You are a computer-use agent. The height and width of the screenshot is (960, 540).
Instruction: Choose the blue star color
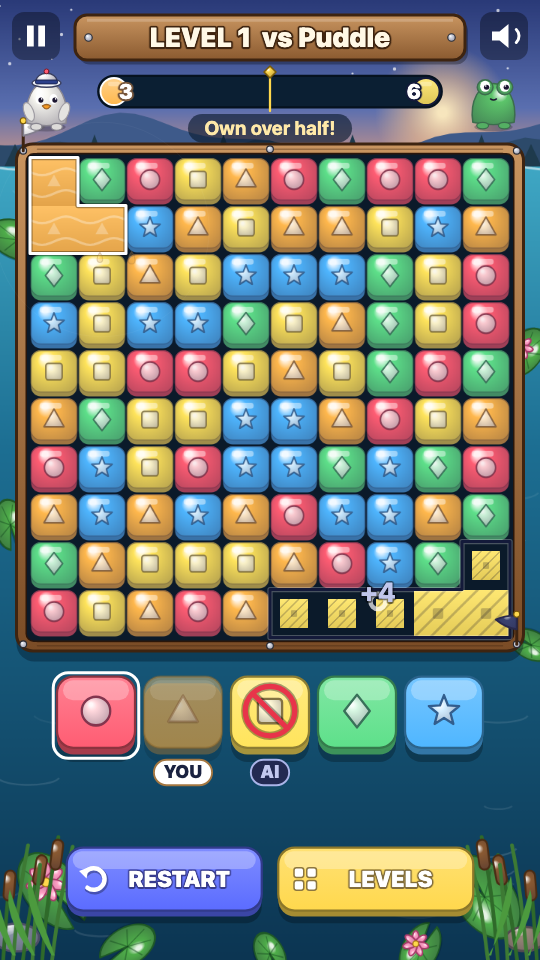click(x=444, y=714)
